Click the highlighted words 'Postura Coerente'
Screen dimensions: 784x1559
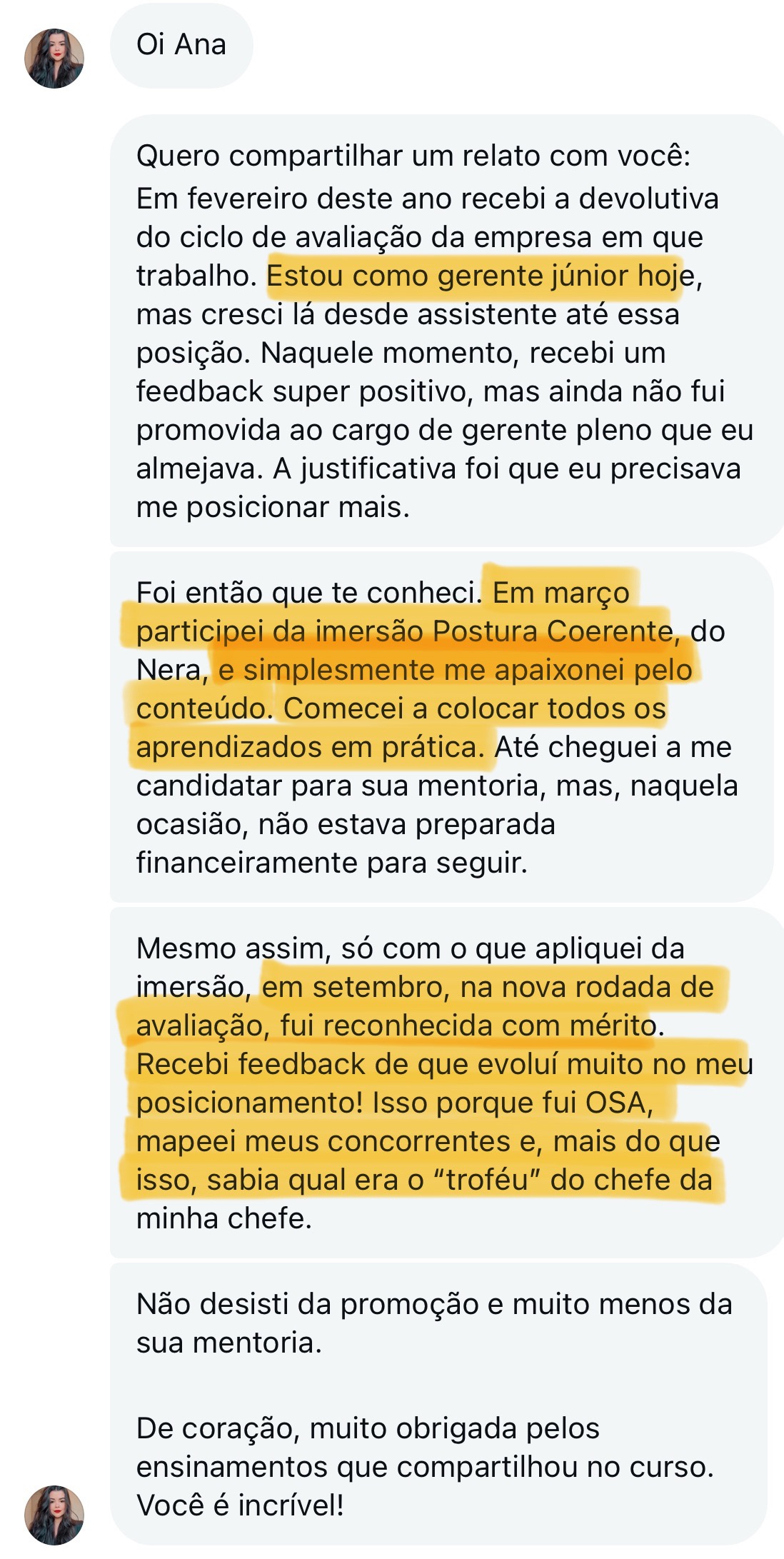(x=550, y=631)
